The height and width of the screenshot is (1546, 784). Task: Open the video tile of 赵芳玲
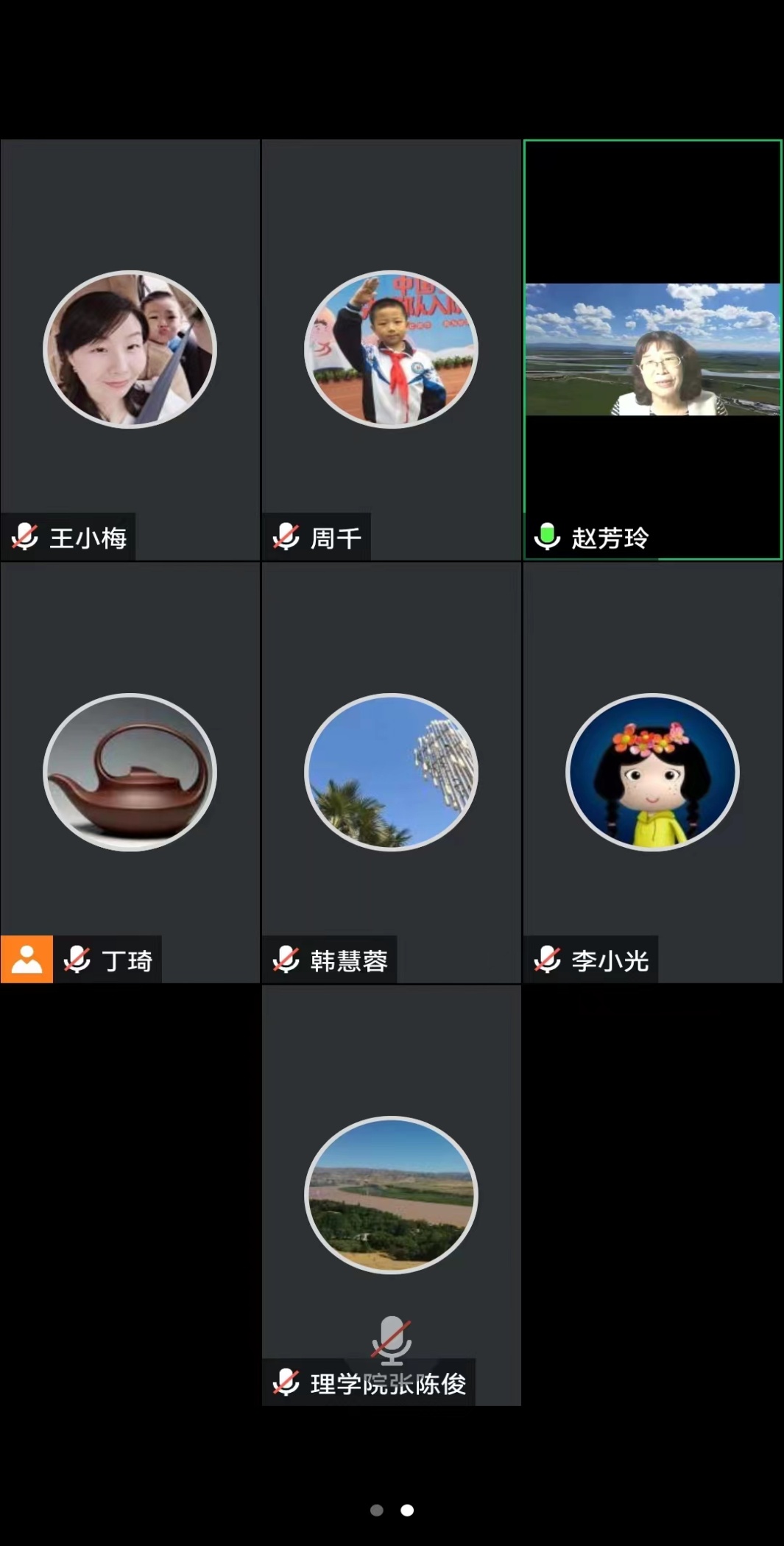(x=652, y=350)
